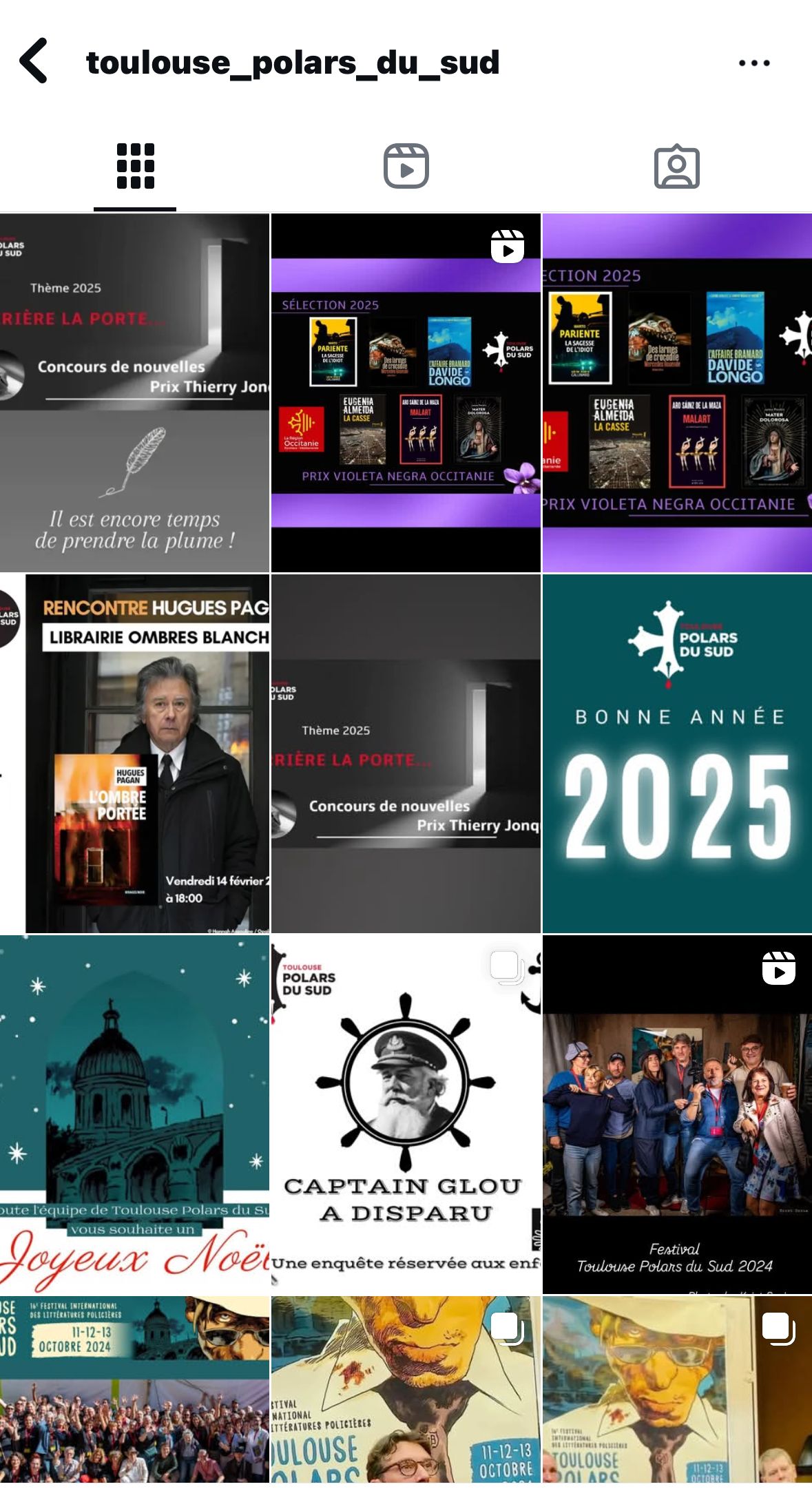Switch to the tagged photos tab
The width and height of the screenshot is (812, 1491).
click(x=676, y=166)
